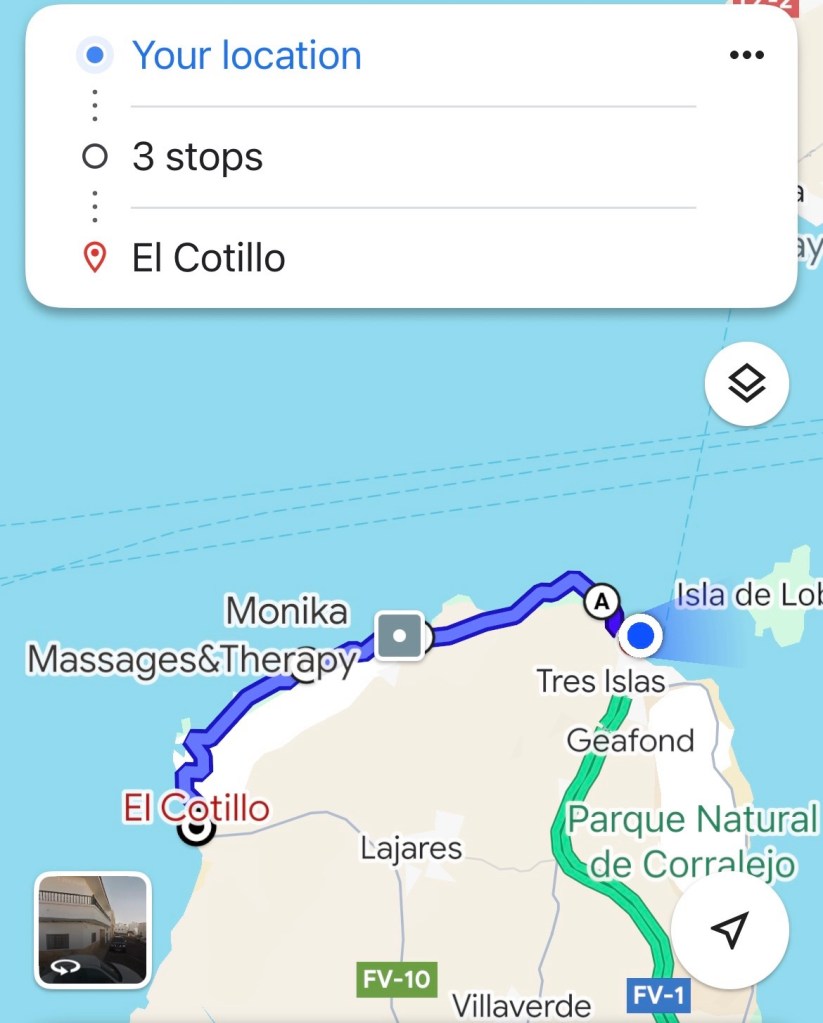
Task: Open the Street View thumbnail
Action: pyautogui.click(x=92, y=930)
